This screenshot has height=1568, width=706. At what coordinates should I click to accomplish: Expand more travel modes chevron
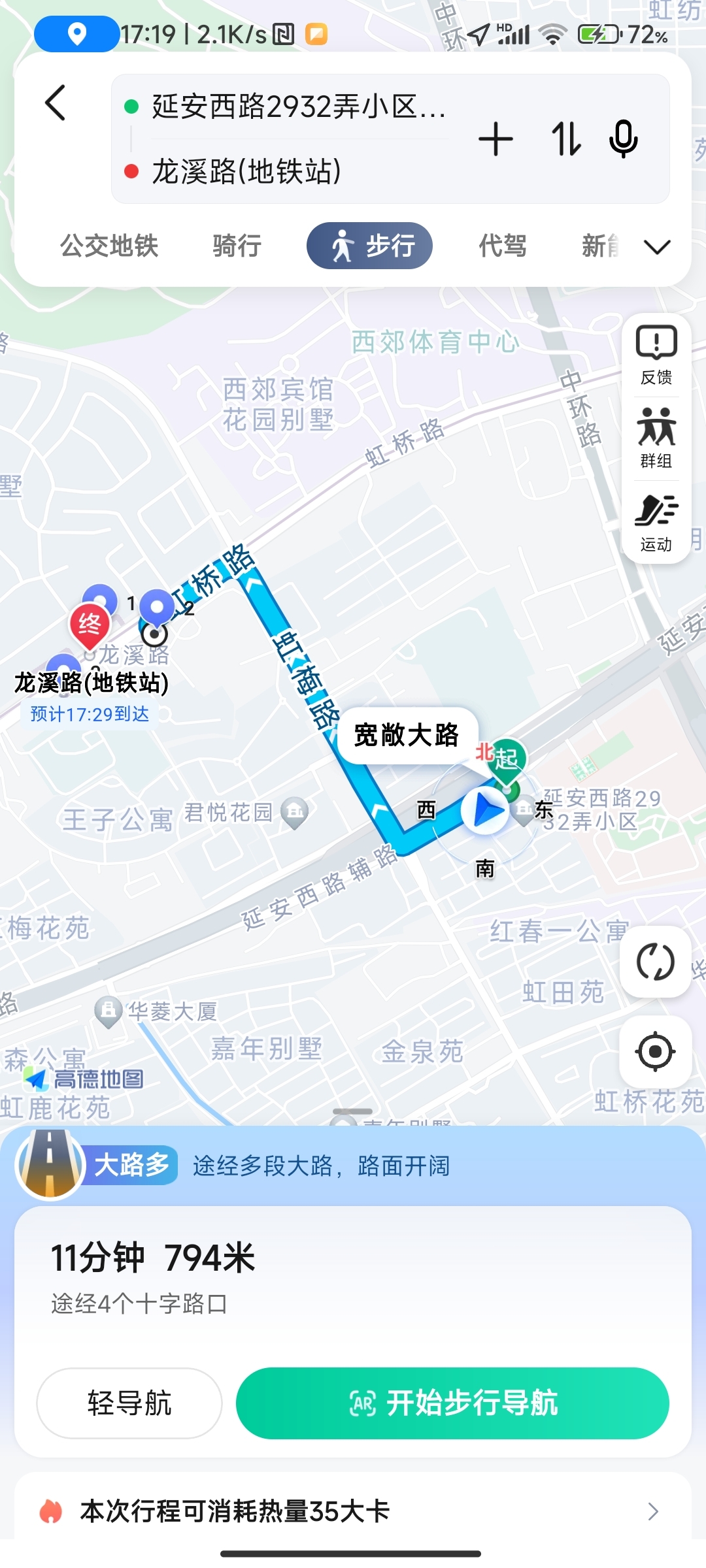point(657,247)
